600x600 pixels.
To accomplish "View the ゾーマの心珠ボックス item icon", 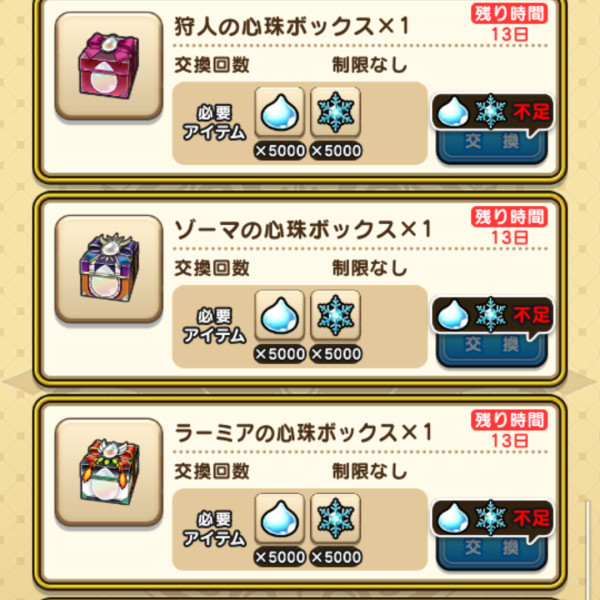I will point(109,268).
